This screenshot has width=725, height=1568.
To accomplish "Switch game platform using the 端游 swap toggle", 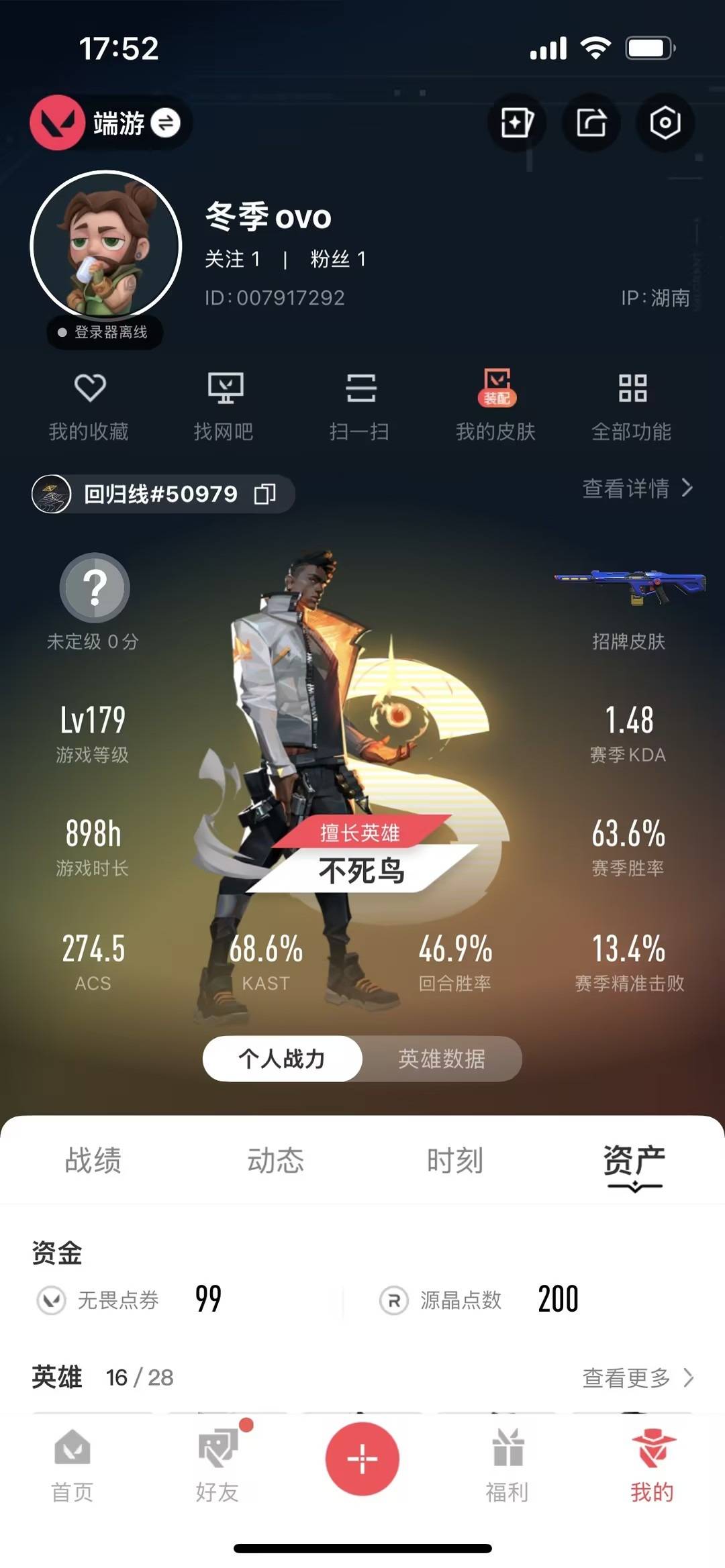I will [166, 123].
